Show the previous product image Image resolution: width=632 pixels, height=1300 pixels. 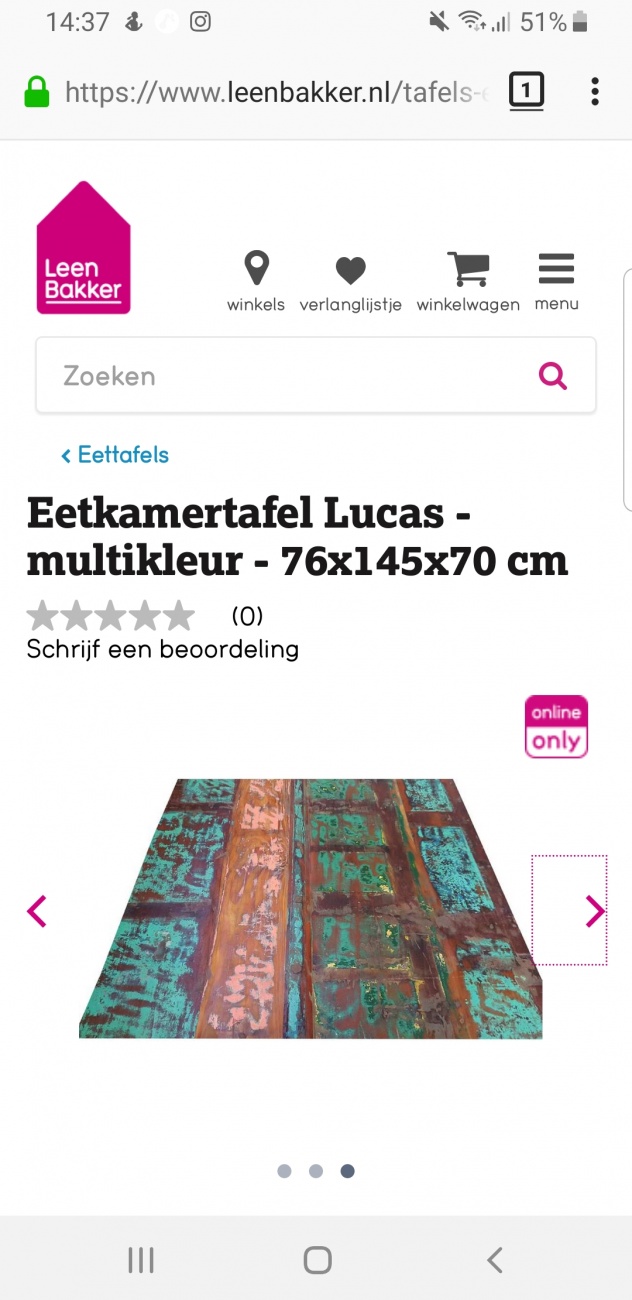[x=37, y=911]
